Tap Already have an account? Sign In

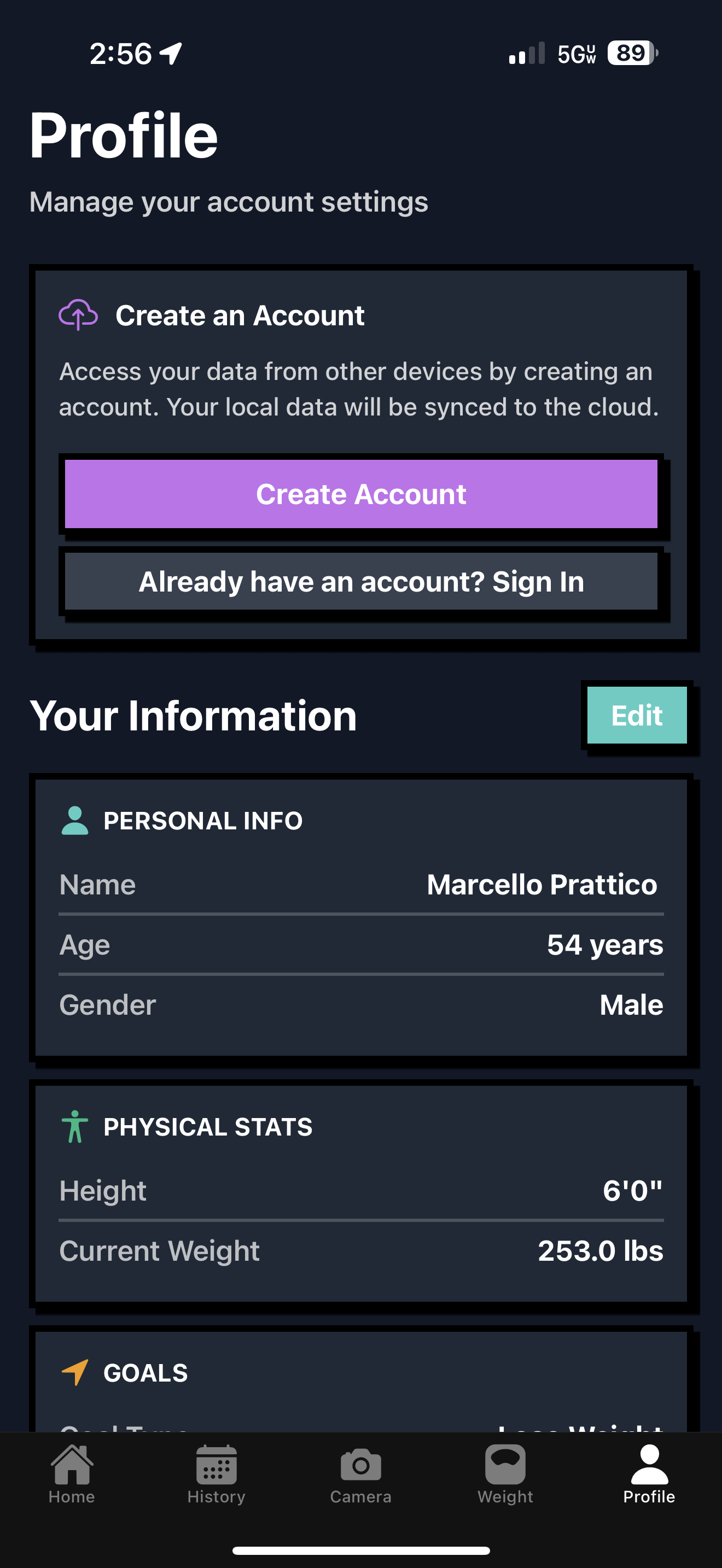(x=361, y=581)
